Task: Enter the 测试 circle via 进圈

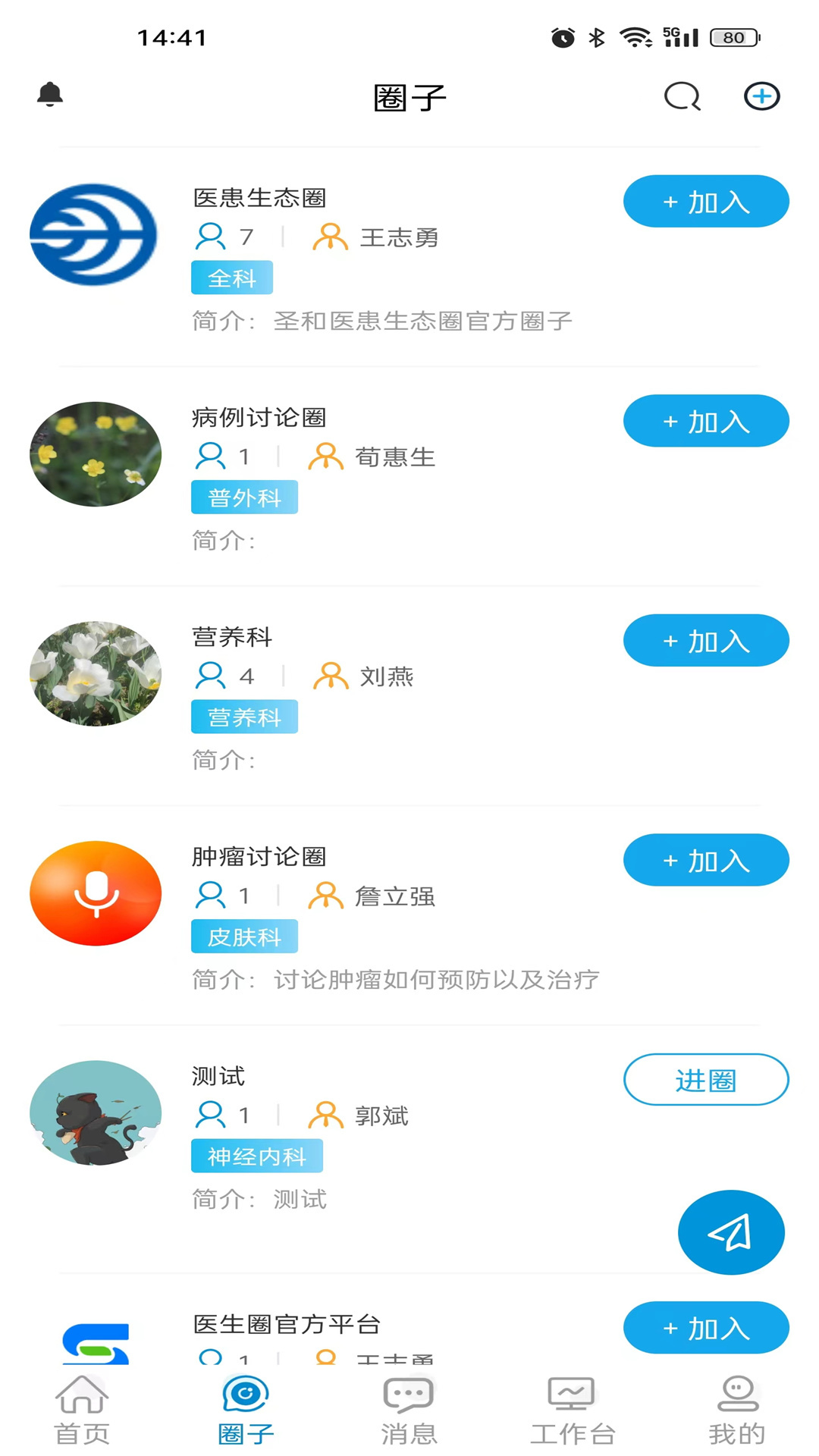Action: coord(705,1079)
